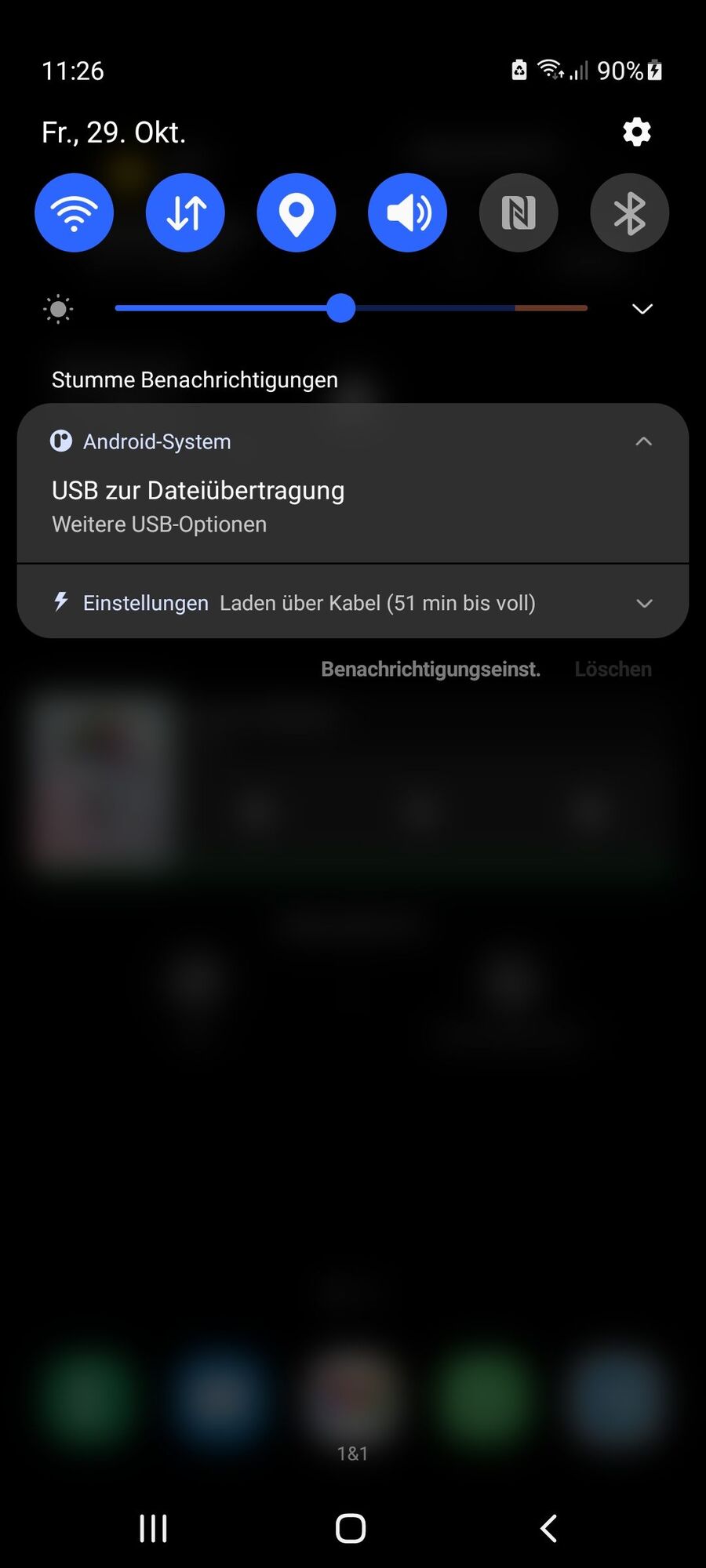Collapse the Android-System notification
The image size is (706, 1568).
tap(643, 441)
